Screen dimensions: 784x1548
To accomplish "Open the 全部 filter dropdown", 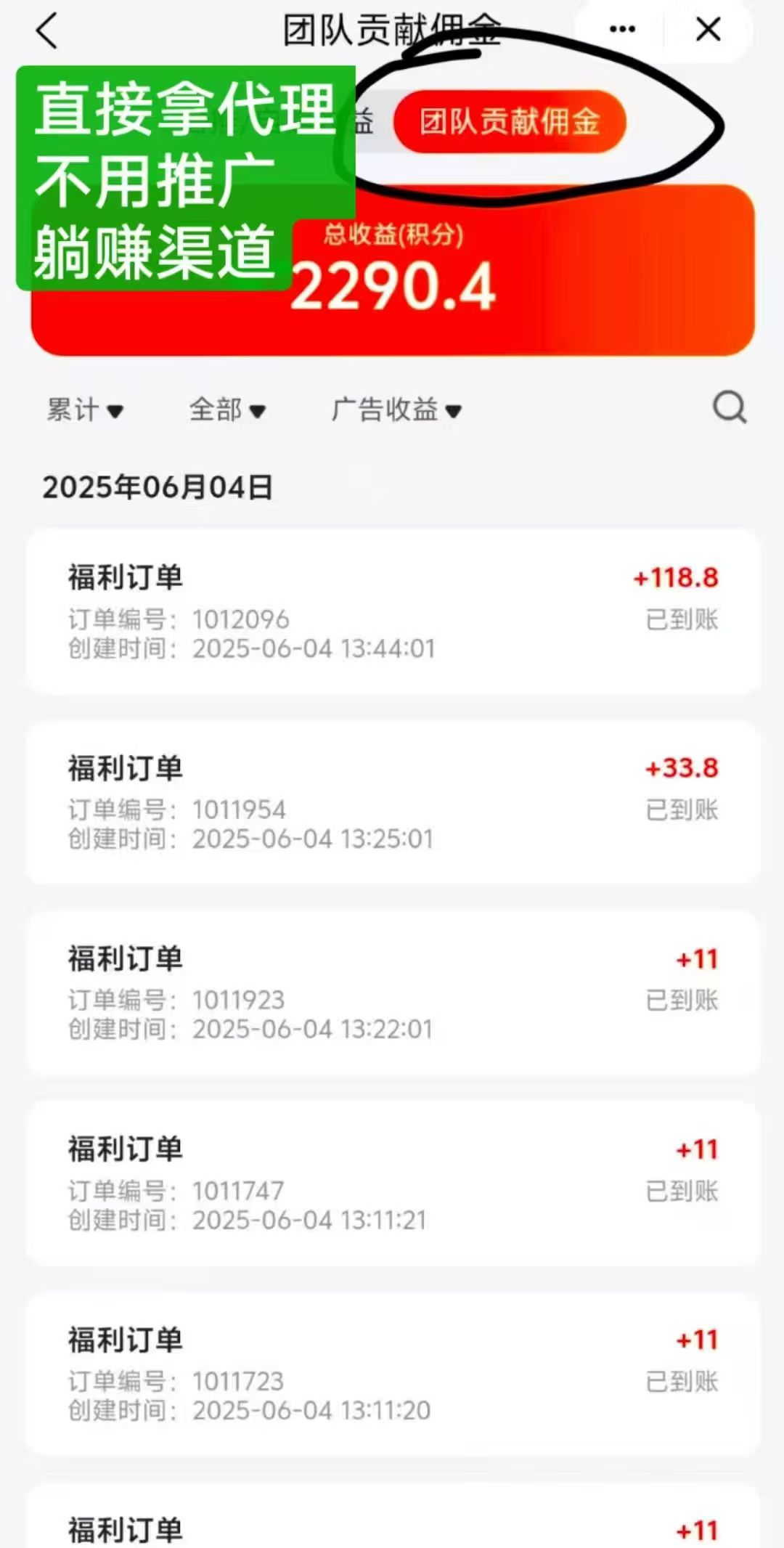I will [226, 410].
